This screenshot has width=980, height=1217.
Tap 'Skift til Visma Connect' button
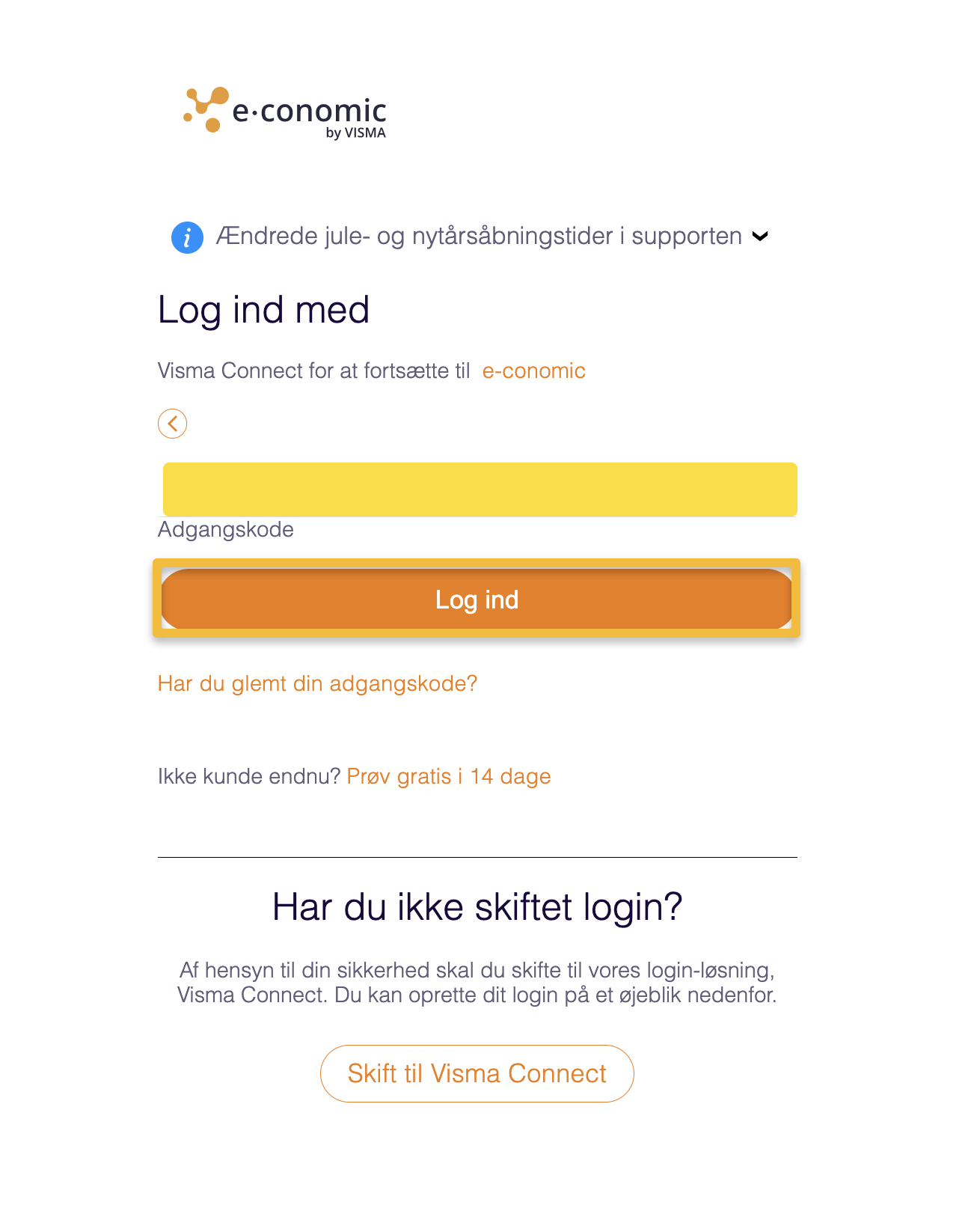point(477,1073)
